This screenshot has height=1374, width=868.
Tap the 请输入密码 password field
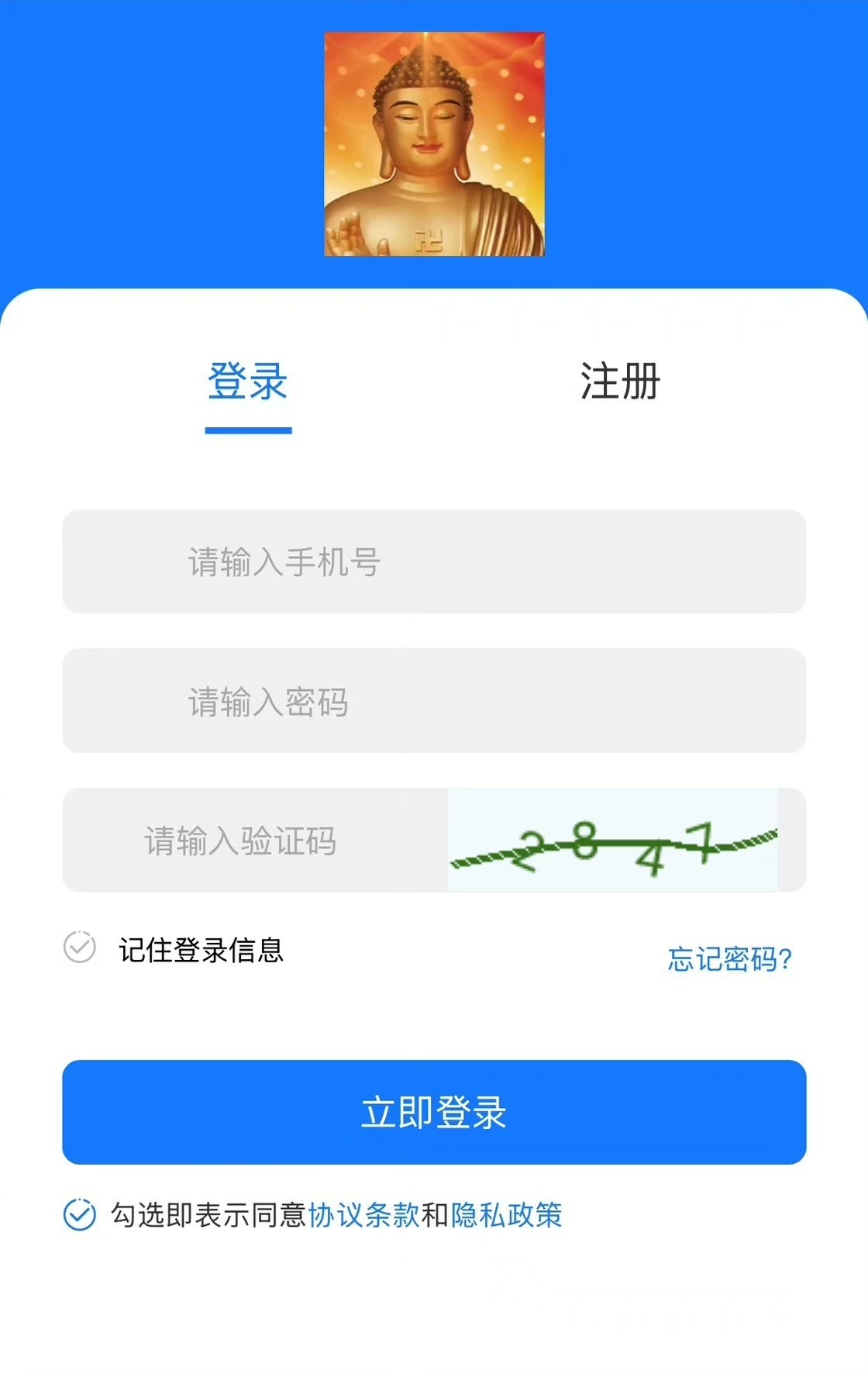pos(434,701)
